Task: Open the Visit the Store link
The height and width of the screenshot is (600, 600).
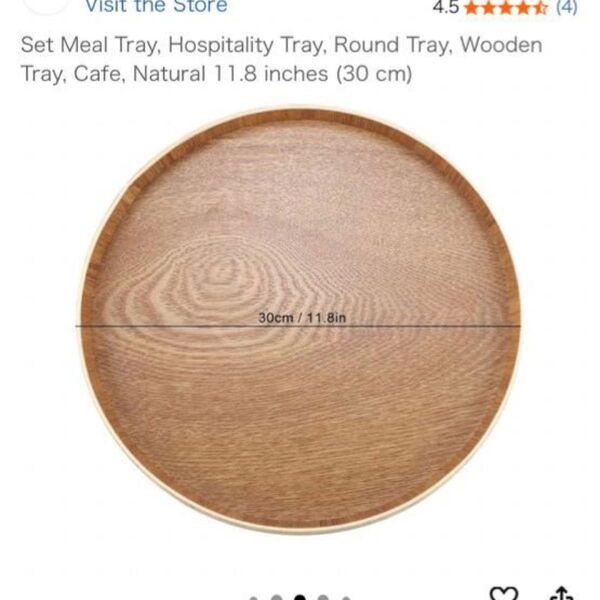Action: click(x=155, y=6)
